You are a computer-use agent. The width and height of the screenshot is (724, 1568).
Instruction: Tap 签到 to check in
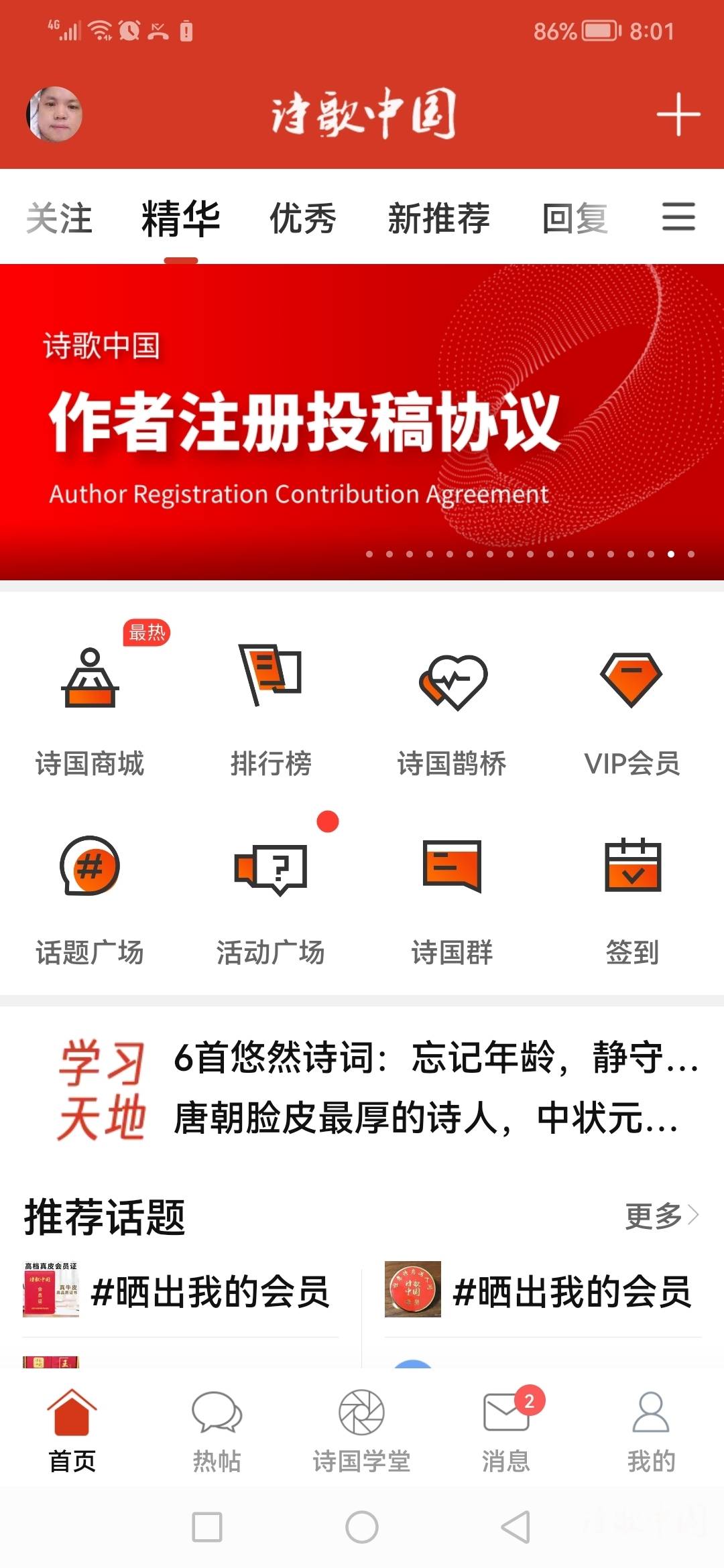coord(631,898)
